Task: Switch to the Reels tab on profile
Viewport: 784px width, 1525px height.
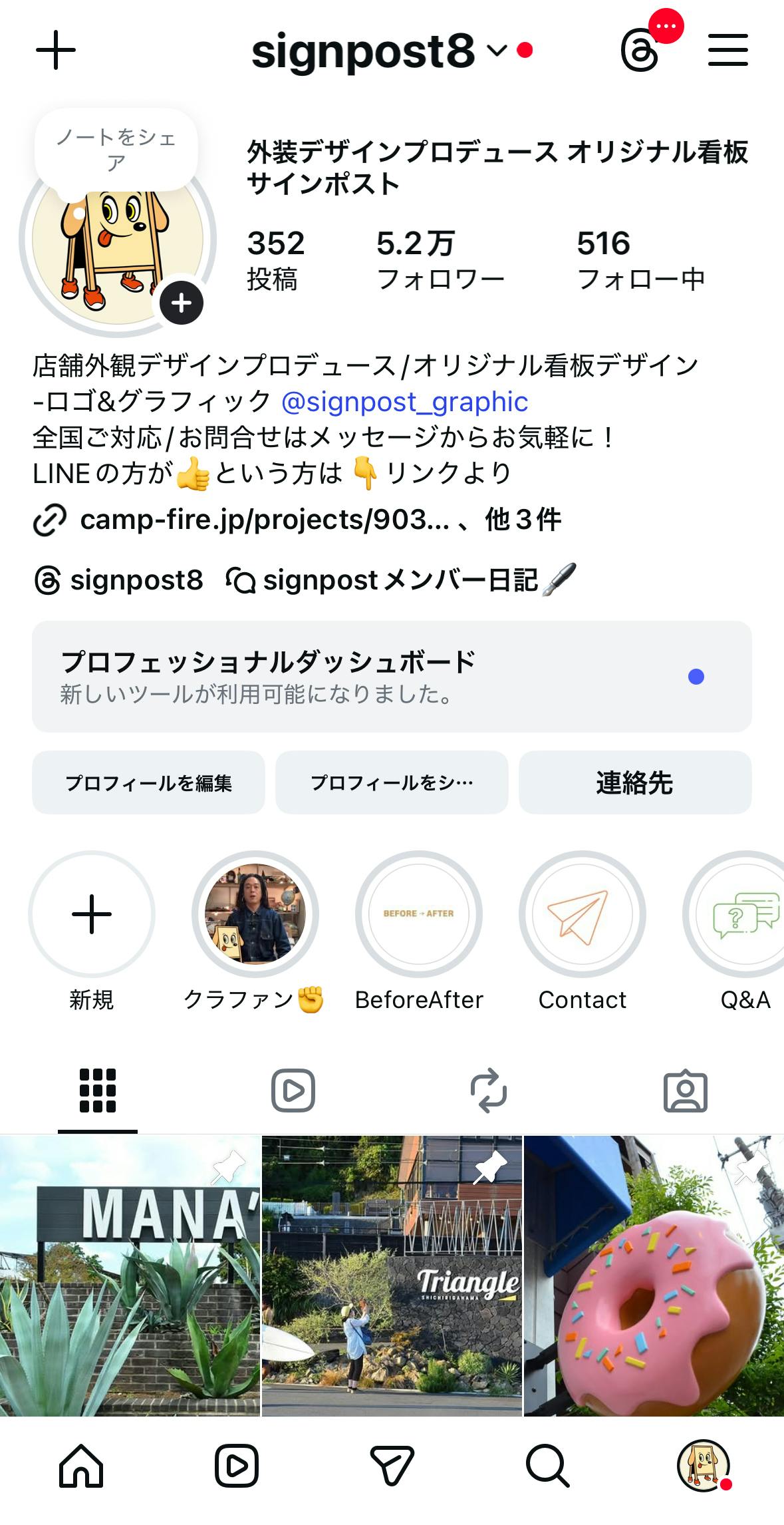Action: tap(293, 1091)
